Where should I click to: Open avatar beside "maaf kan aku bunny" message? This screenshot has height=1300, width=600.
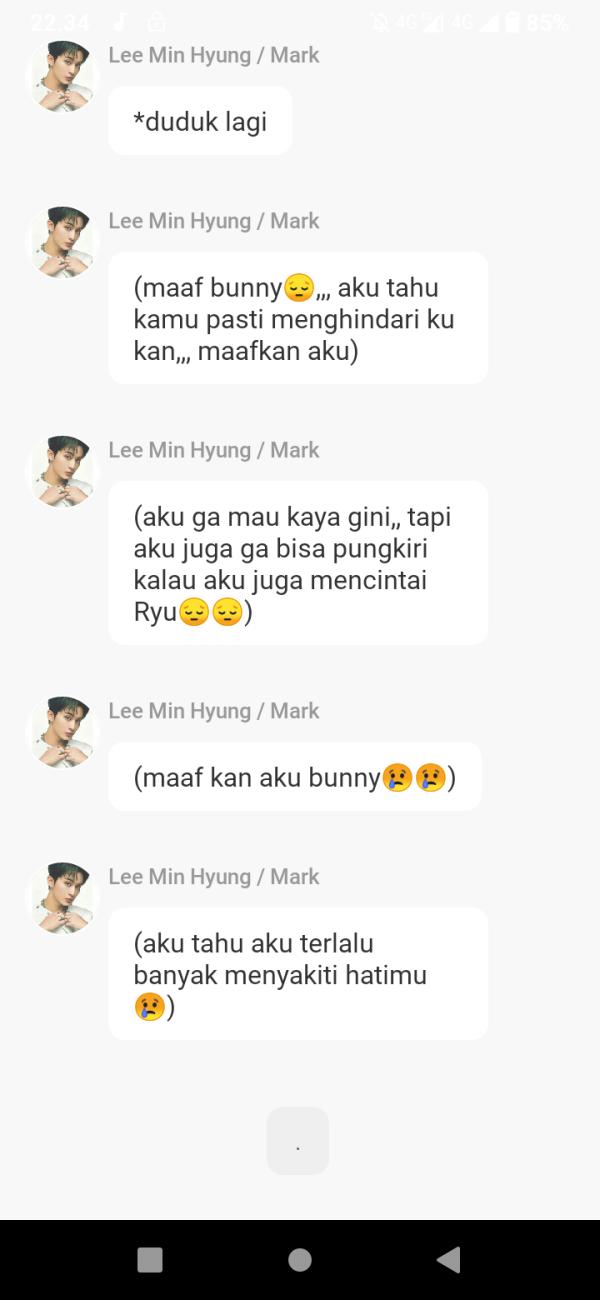(x=62, y=732)
